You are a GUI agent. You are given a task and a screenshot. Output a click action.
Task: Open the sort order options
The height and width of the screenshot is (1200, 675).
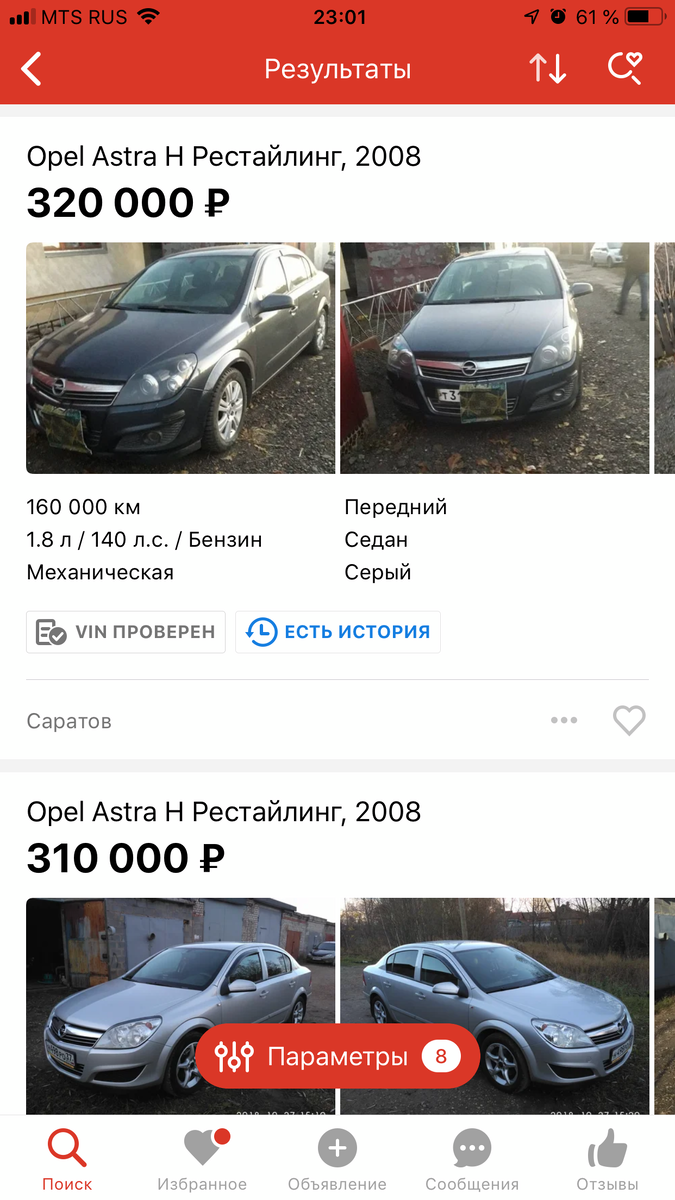(547, 69)
